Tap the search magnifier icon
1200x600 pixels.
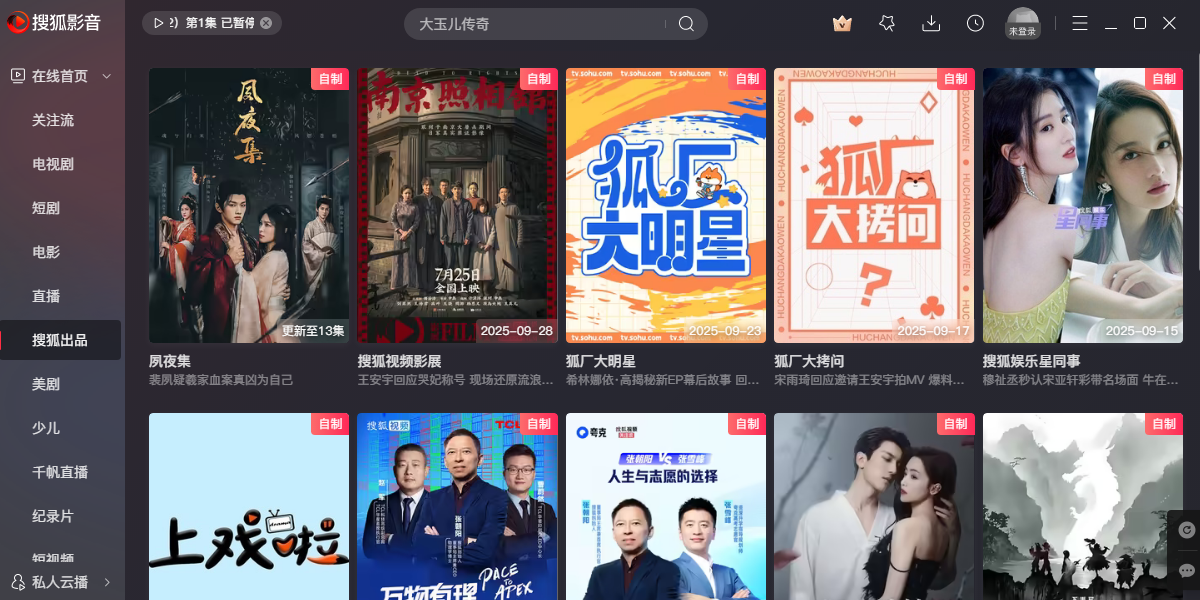pos(686,24)
